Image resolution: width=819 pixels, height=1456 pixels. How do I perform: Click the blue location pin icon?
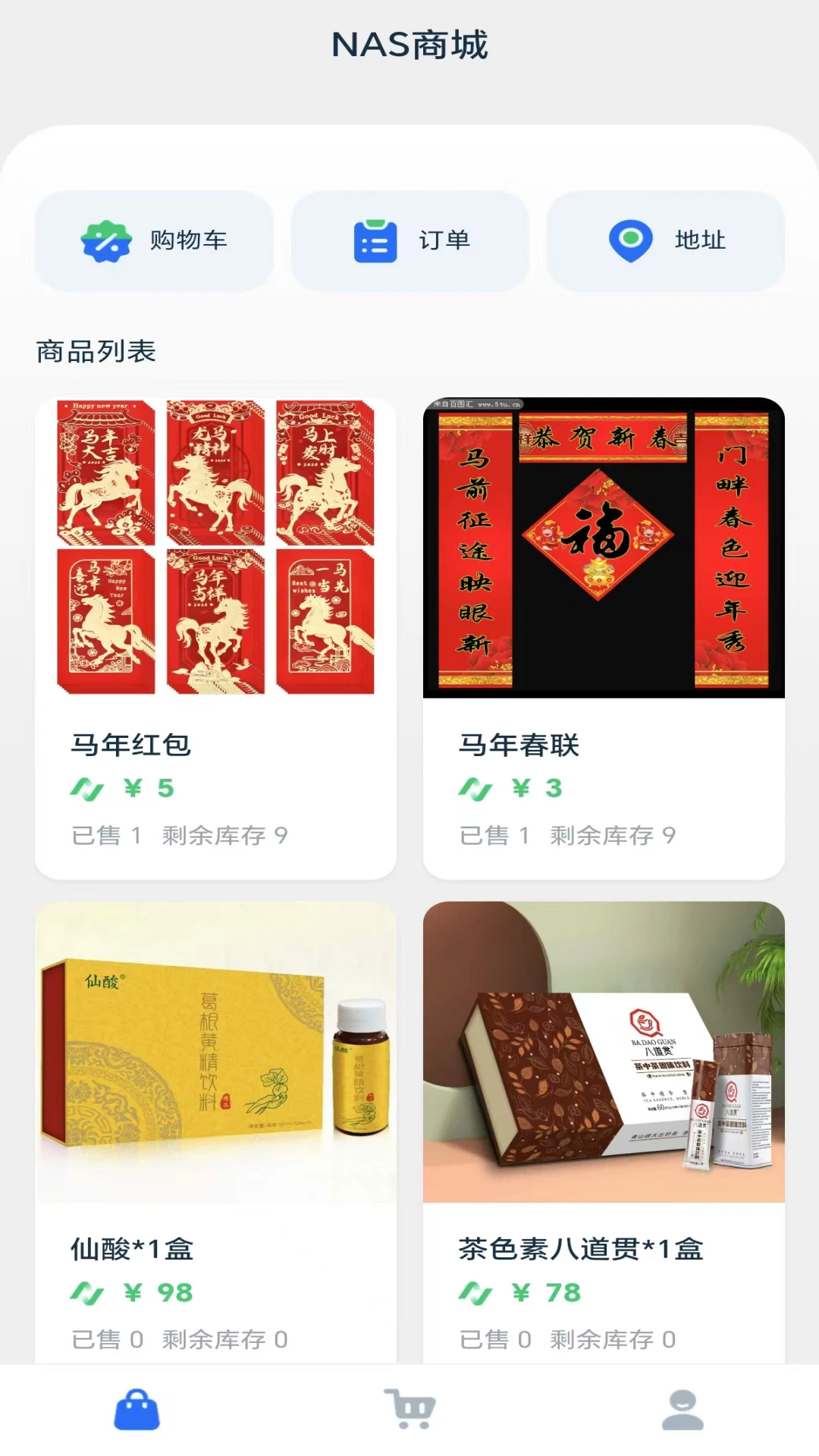click(x=629, y=239)
